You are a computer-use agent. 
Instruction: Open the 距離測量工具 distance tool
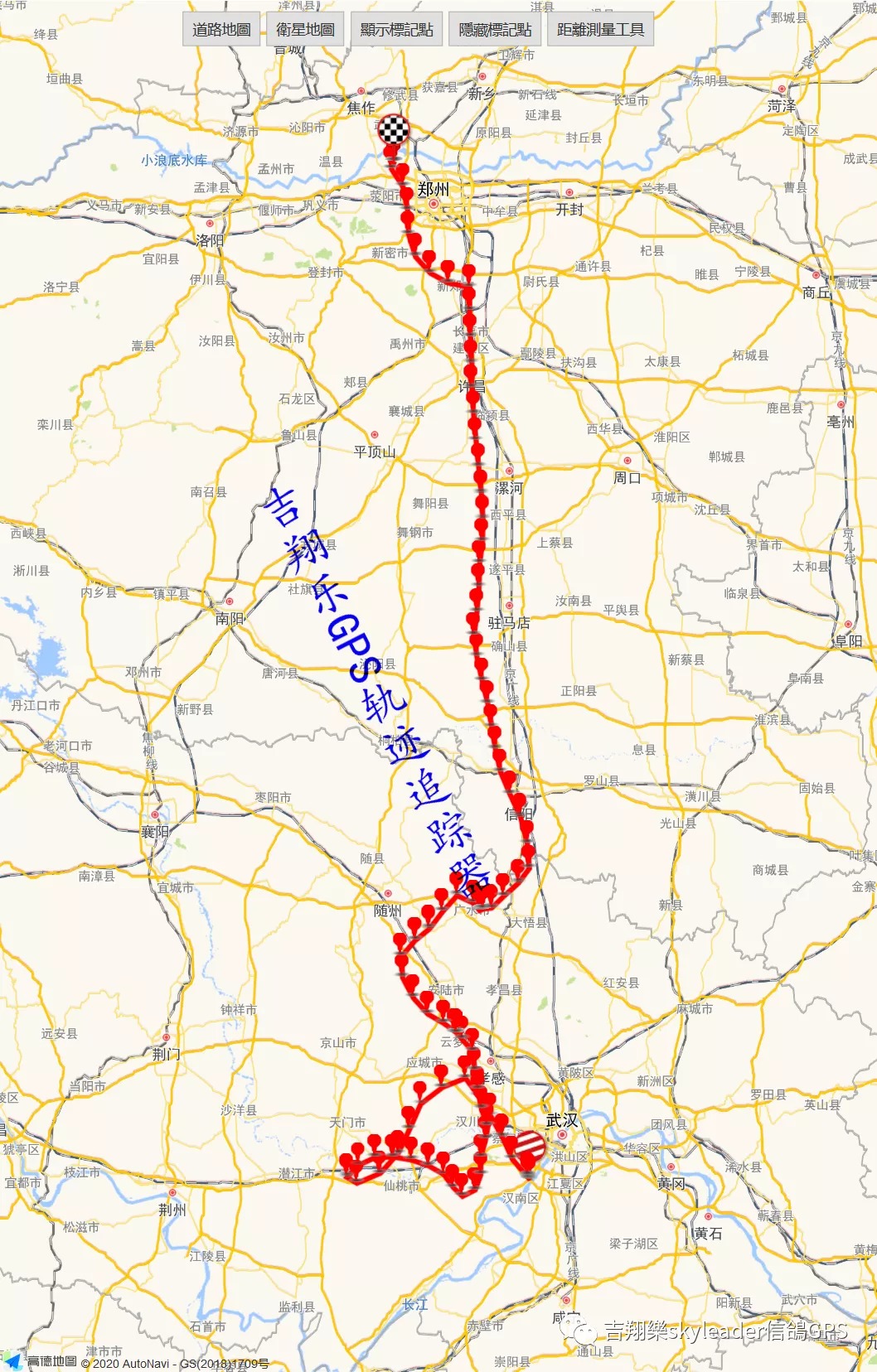coord(600,30)
